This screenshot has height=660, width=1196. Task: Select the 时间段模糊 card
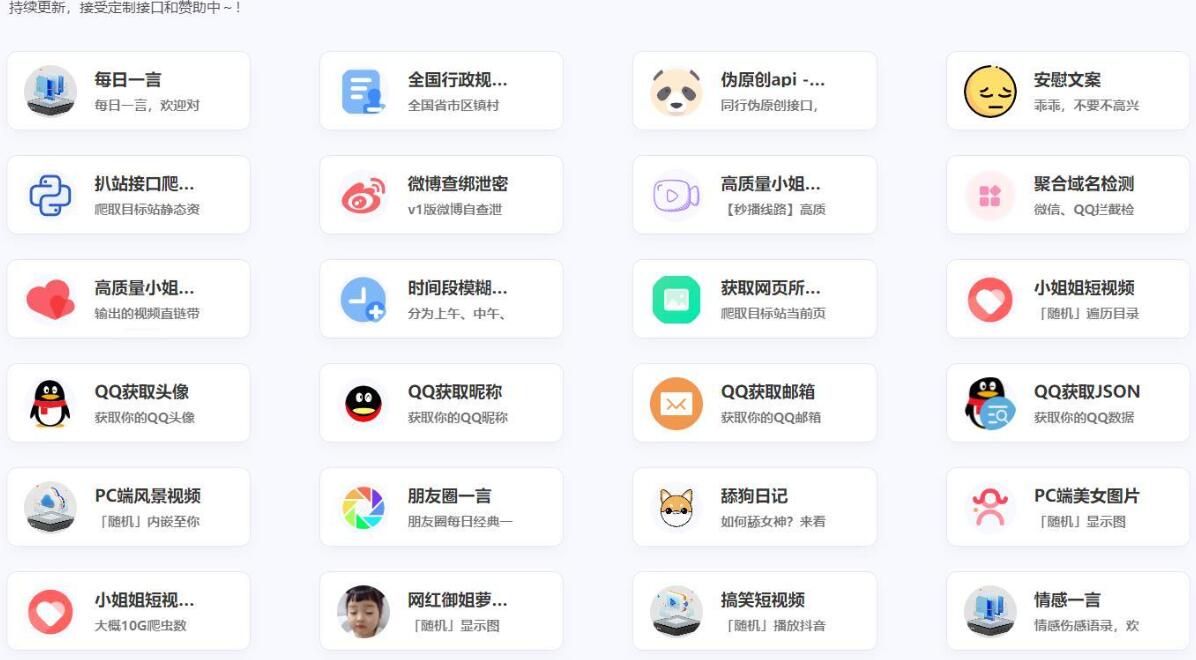(x=441, y=299)
